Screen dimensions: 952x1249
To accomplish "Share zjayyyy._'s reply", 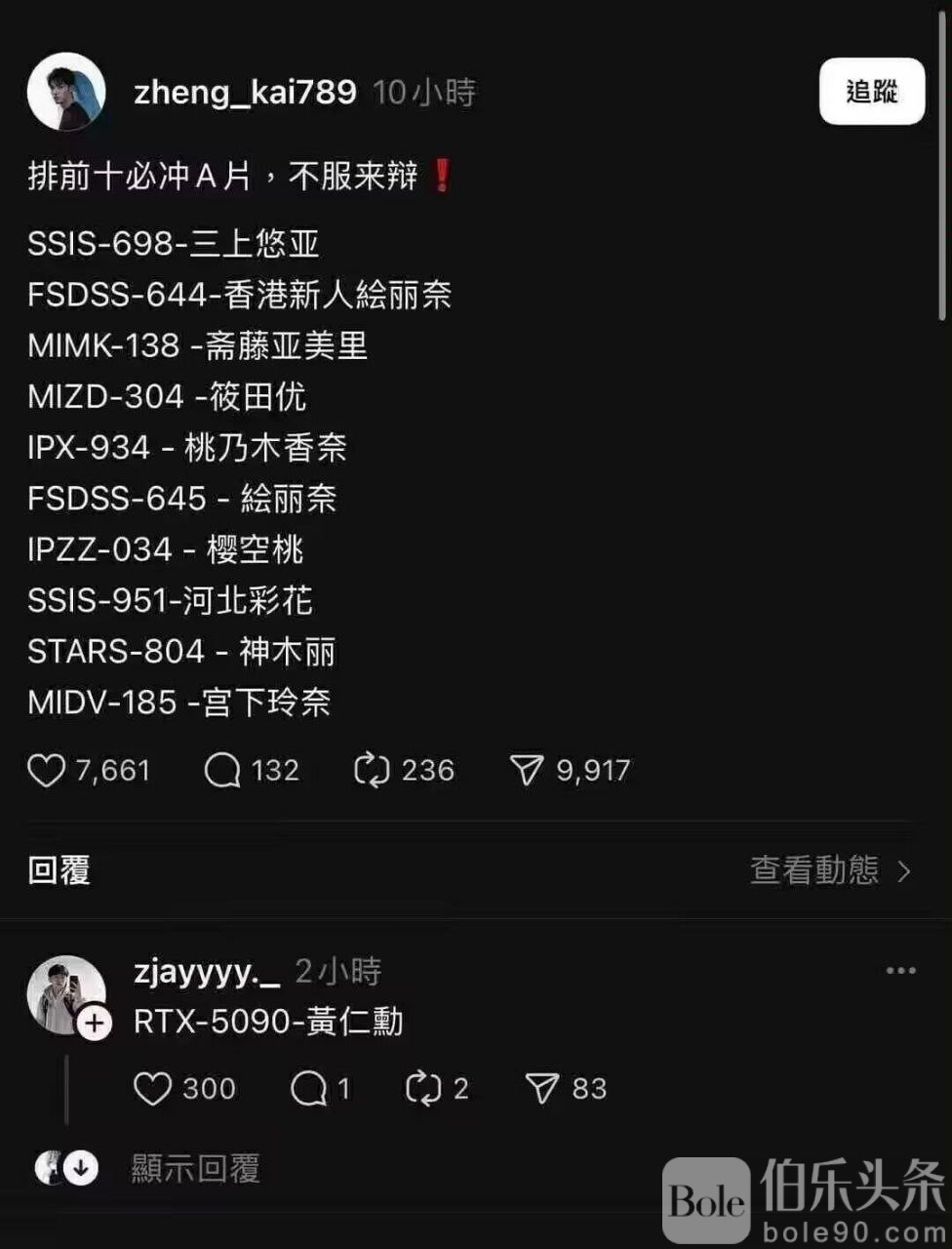I will pos(542,1089).
